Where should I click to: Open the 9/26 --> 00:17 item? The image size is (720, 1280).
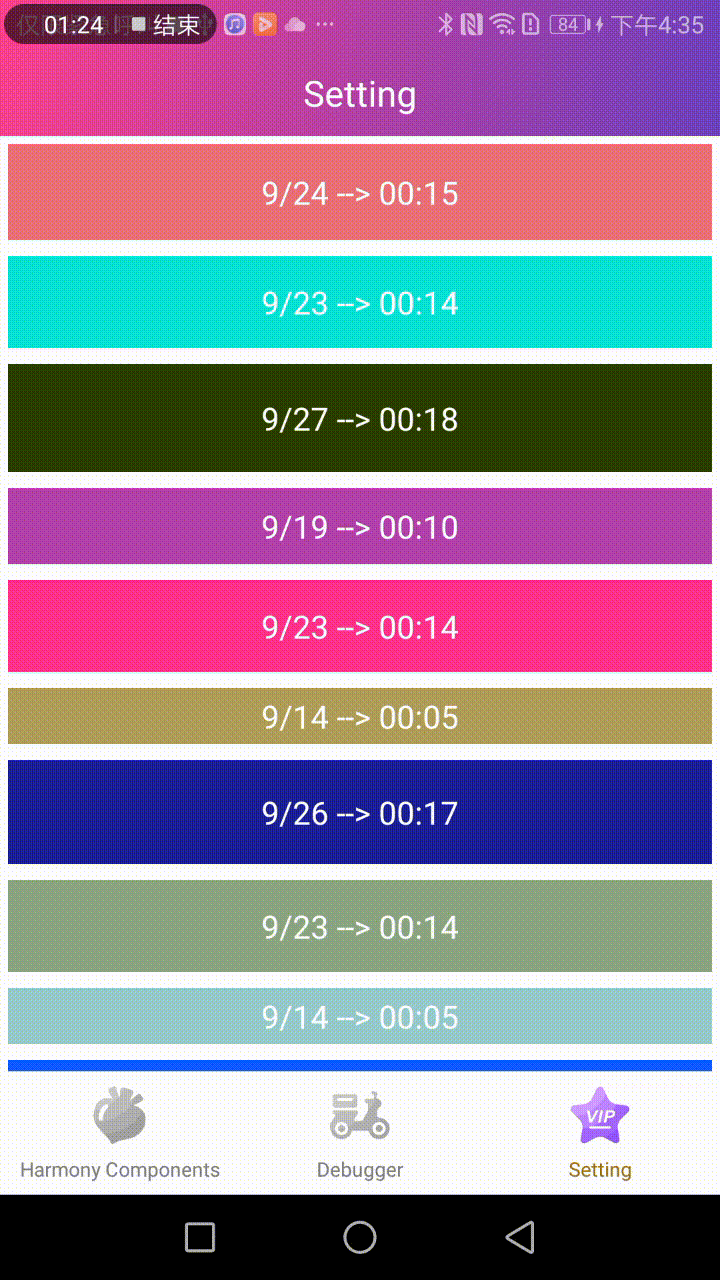tap(360, 812)
